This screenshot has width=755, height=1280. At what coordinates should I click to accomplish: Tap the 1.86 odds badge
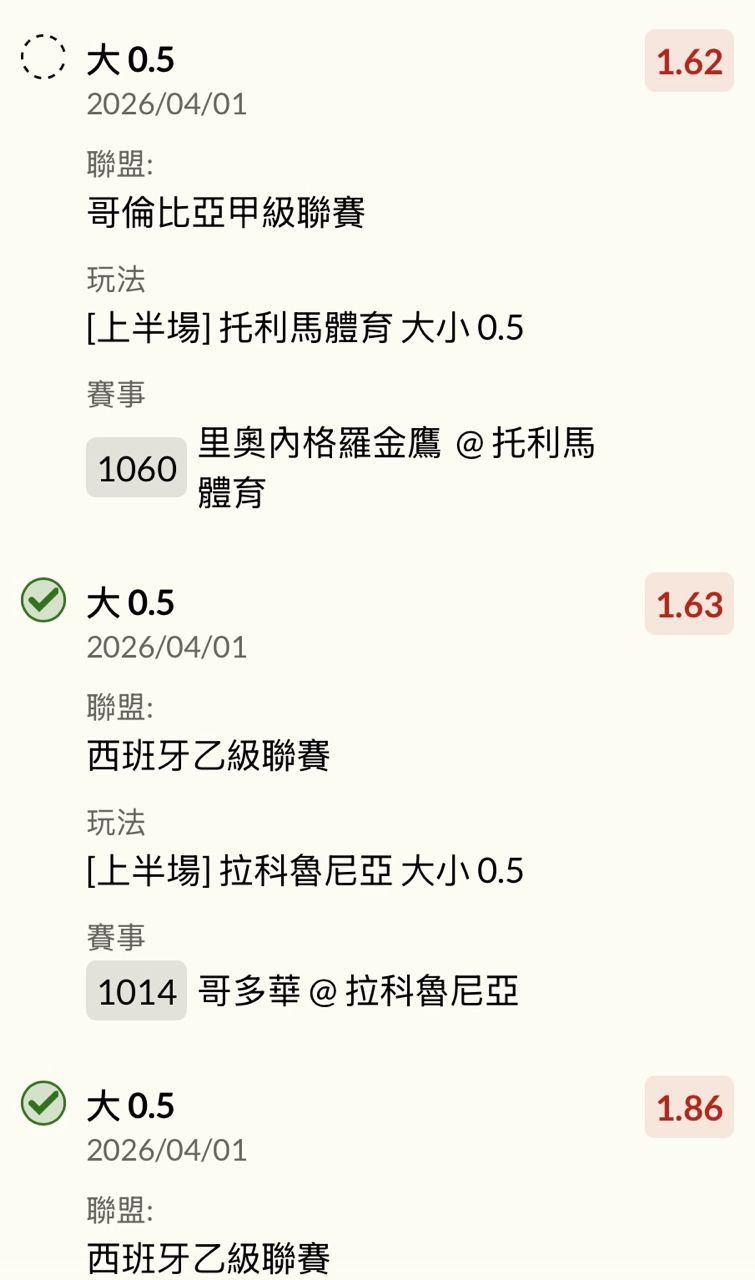(x=689, y=1108)
